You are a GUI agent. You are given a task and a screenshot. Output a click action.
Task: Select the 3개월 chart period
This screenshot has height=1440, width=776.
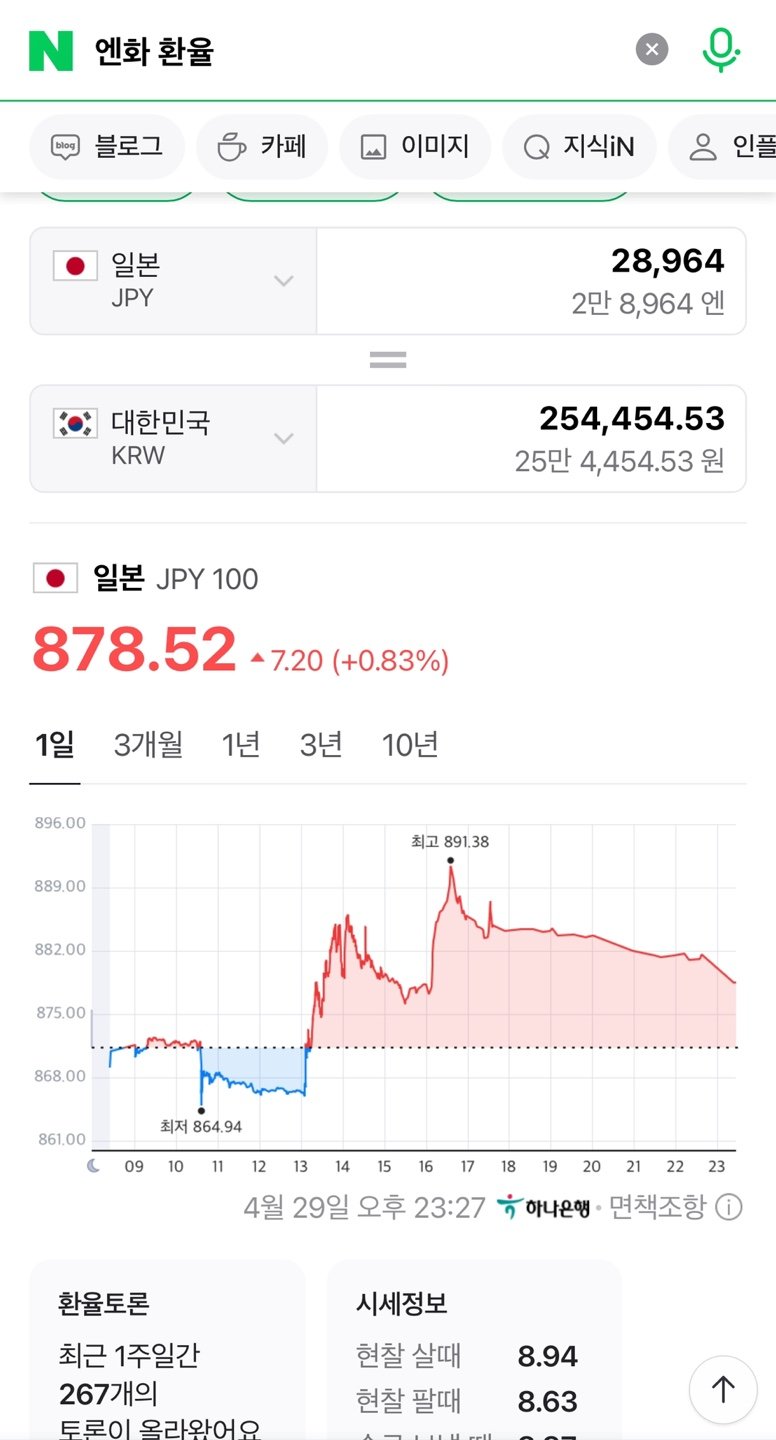point(148,745)
